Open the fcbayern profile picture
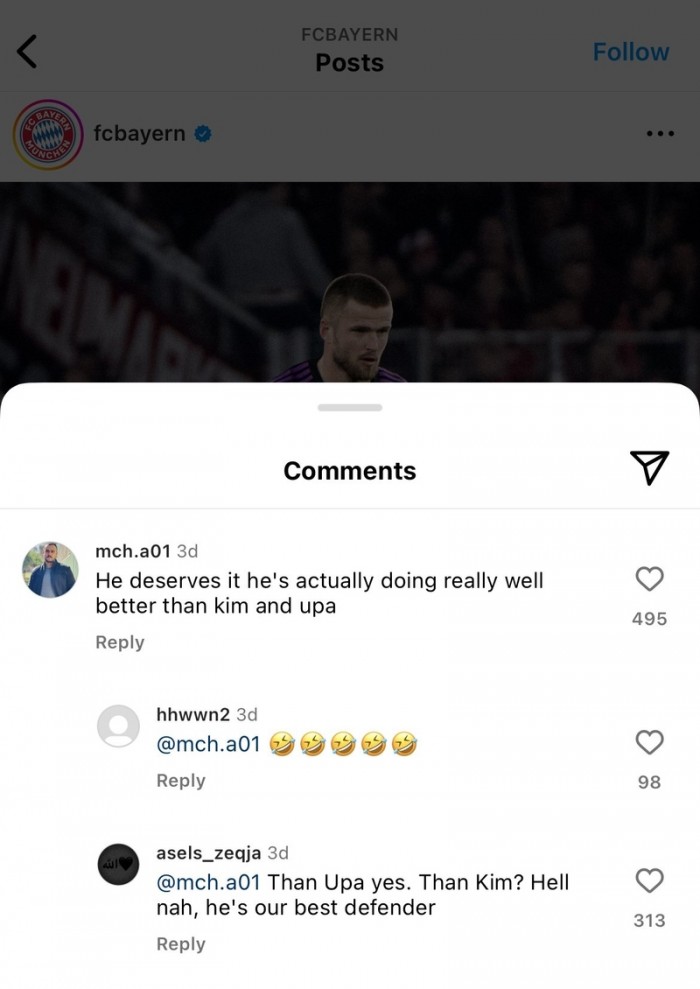This screenshot has height=989, width=700. [x=47, y=134]
